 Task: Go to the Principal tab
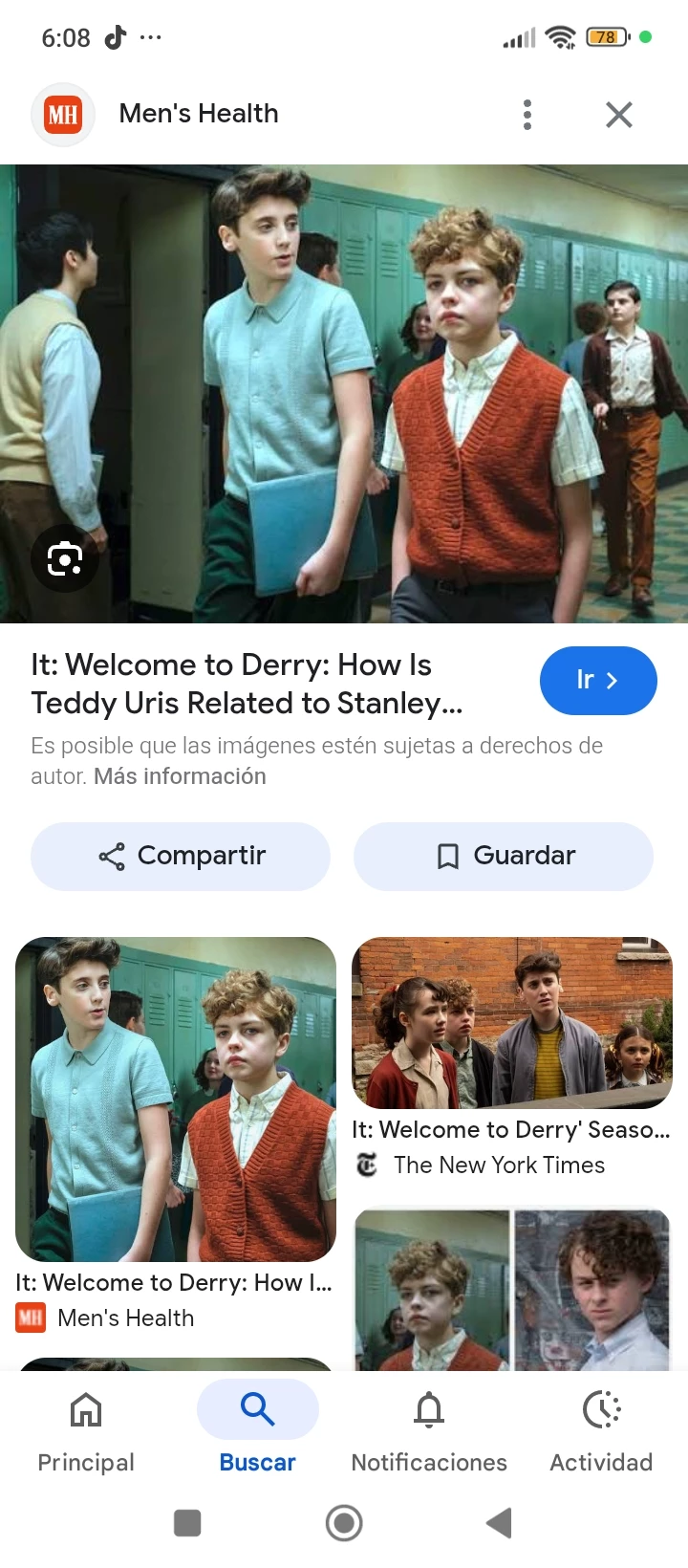tap(86, 1429)
